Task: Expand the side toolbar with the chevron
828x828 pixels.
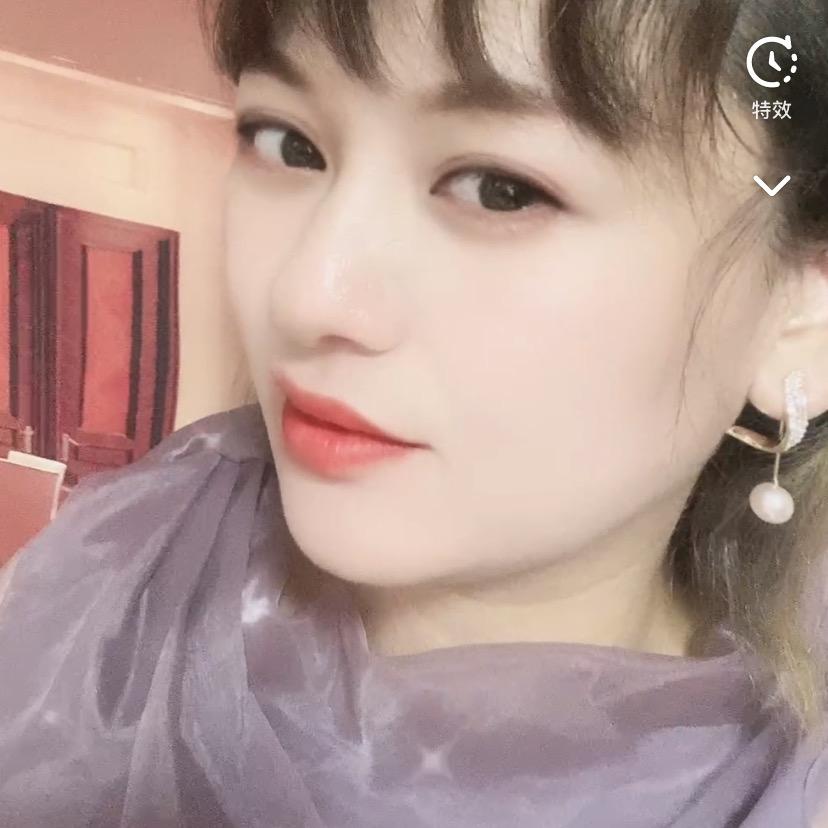Action: (771, 185)
